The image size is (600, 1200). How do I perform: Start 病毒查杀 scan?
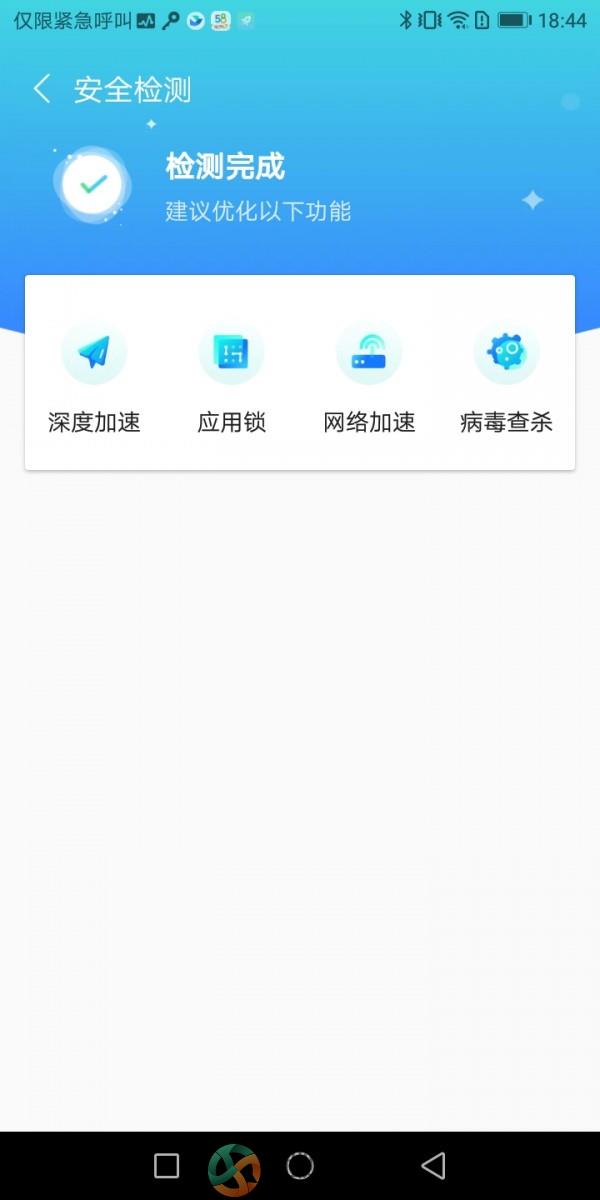point(506,377)
